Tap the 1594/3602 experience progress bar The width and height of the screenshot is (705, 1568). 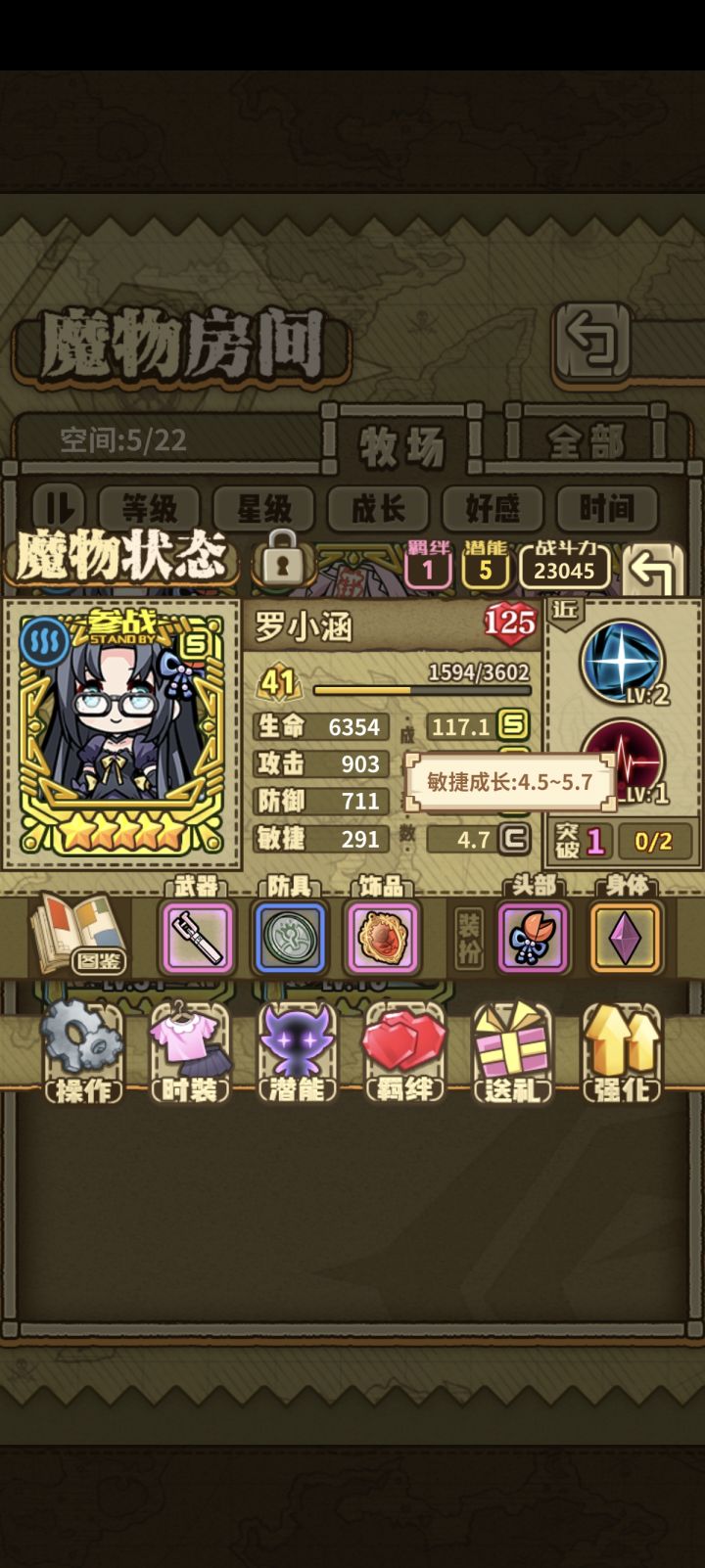pos(421,689)
